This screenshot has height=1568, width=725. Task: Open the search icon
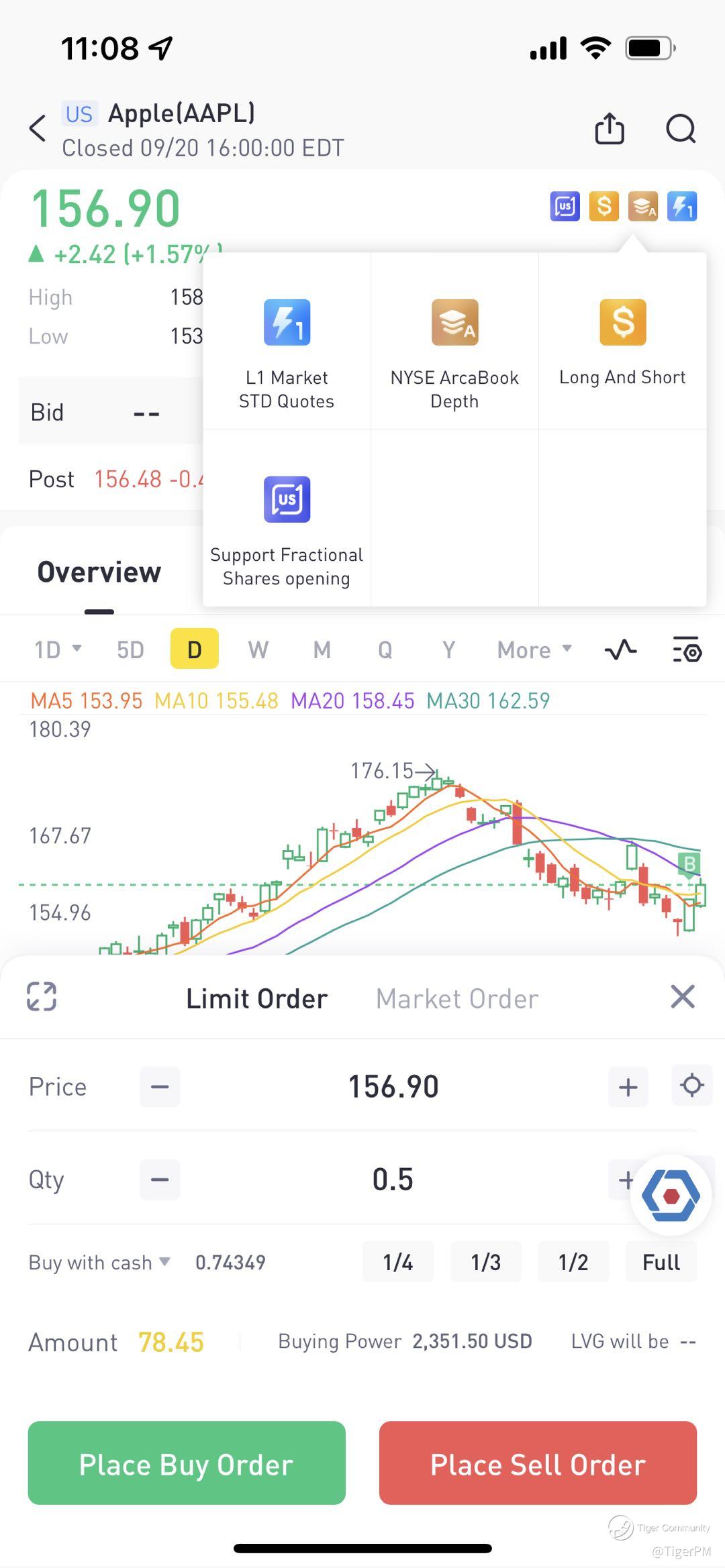[x=681, y=128]
